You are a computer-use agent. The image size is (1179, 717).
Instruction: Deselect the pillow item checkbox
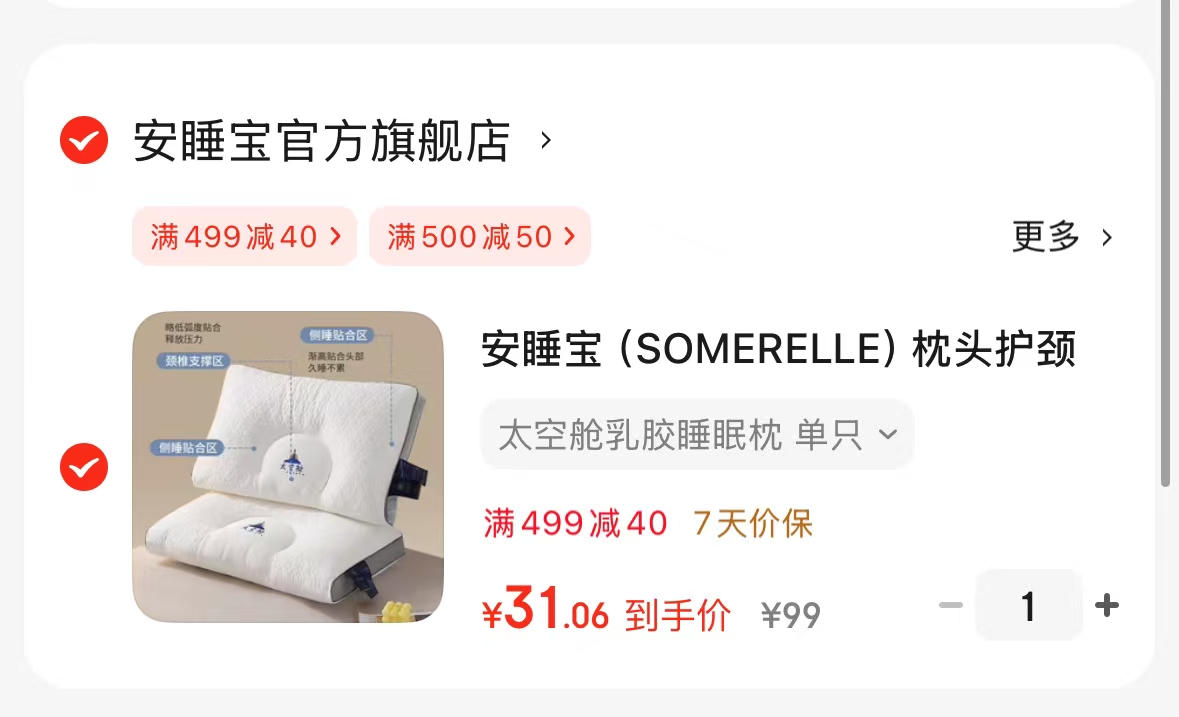pos(84,467)
